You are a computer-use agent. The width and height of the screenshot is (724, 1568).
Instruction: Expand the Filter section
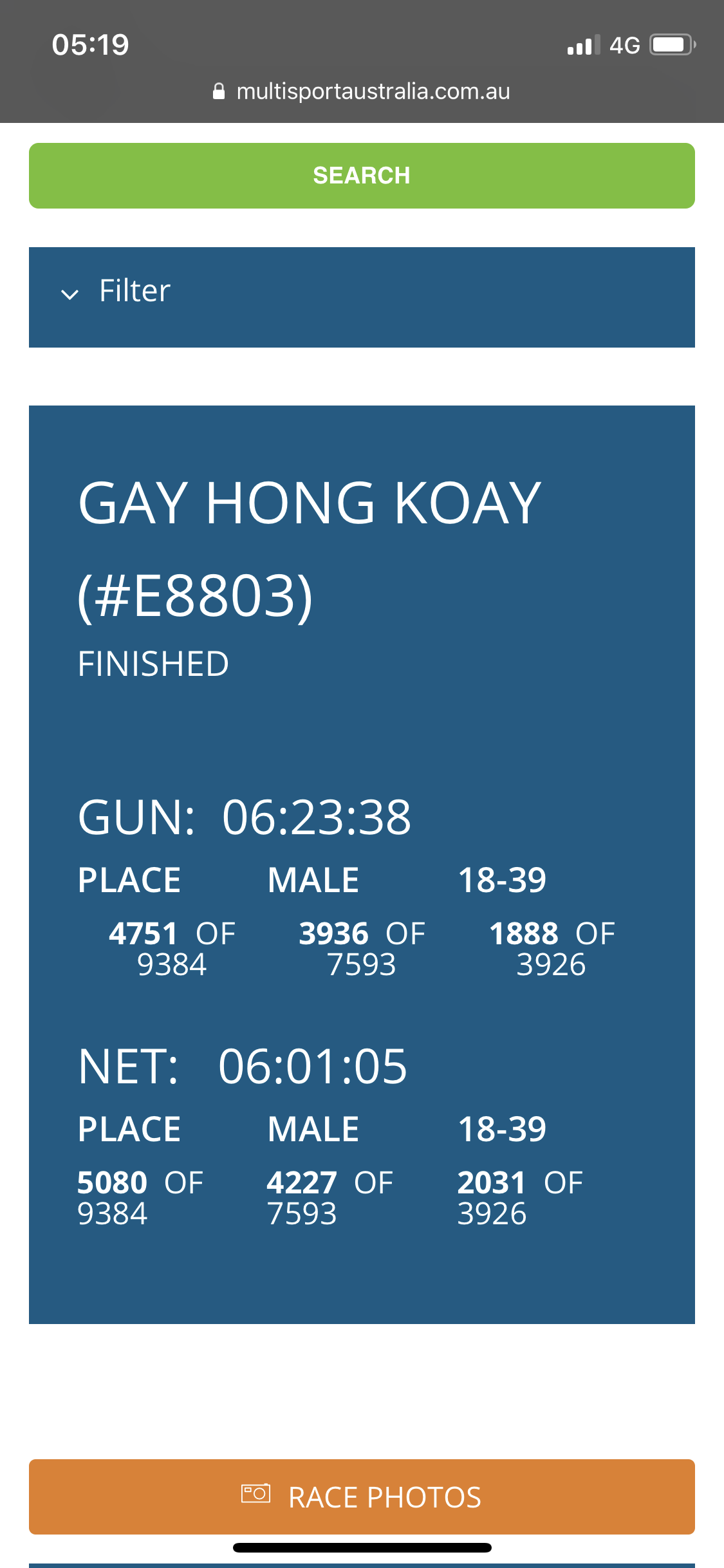[362, 297]
